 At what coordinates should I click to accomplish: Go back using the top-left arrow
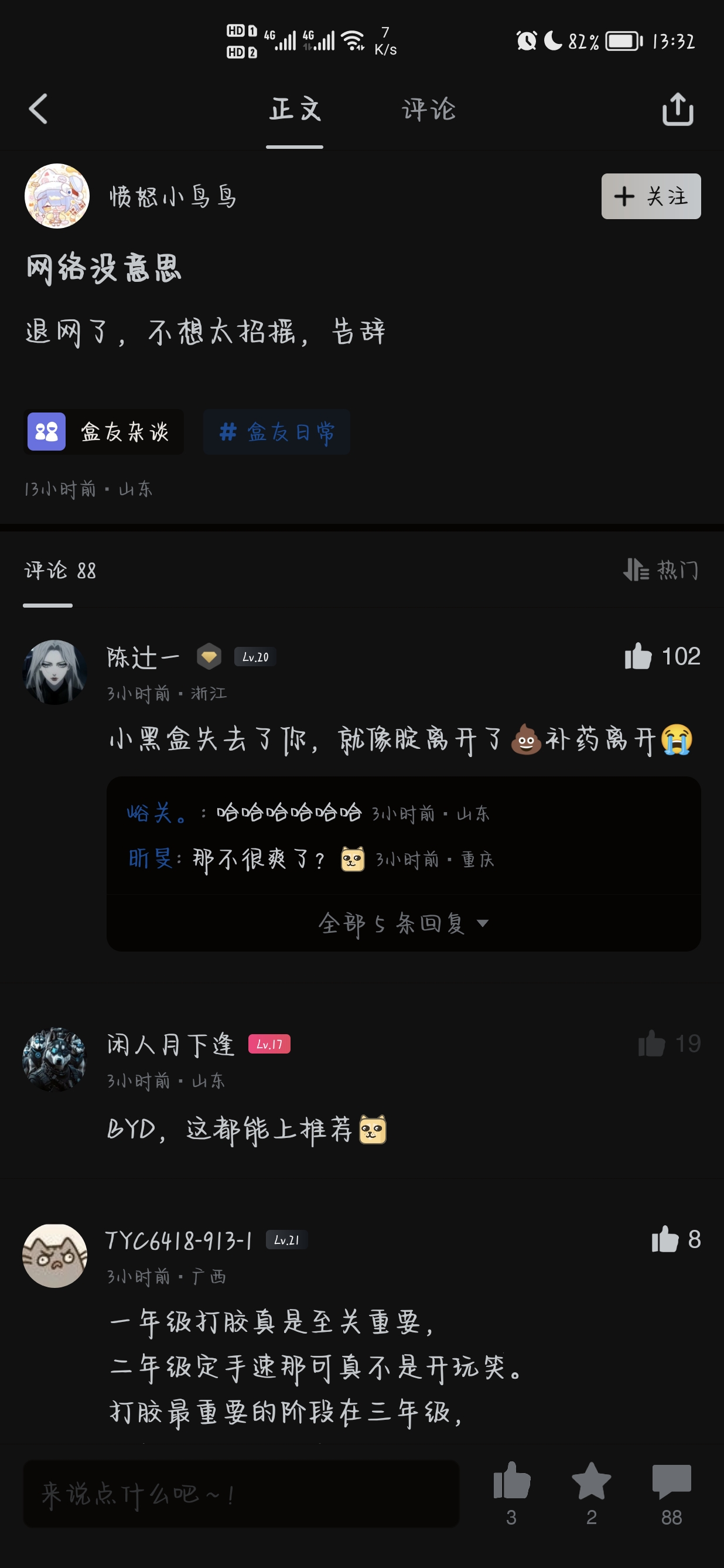pos(38,110)
